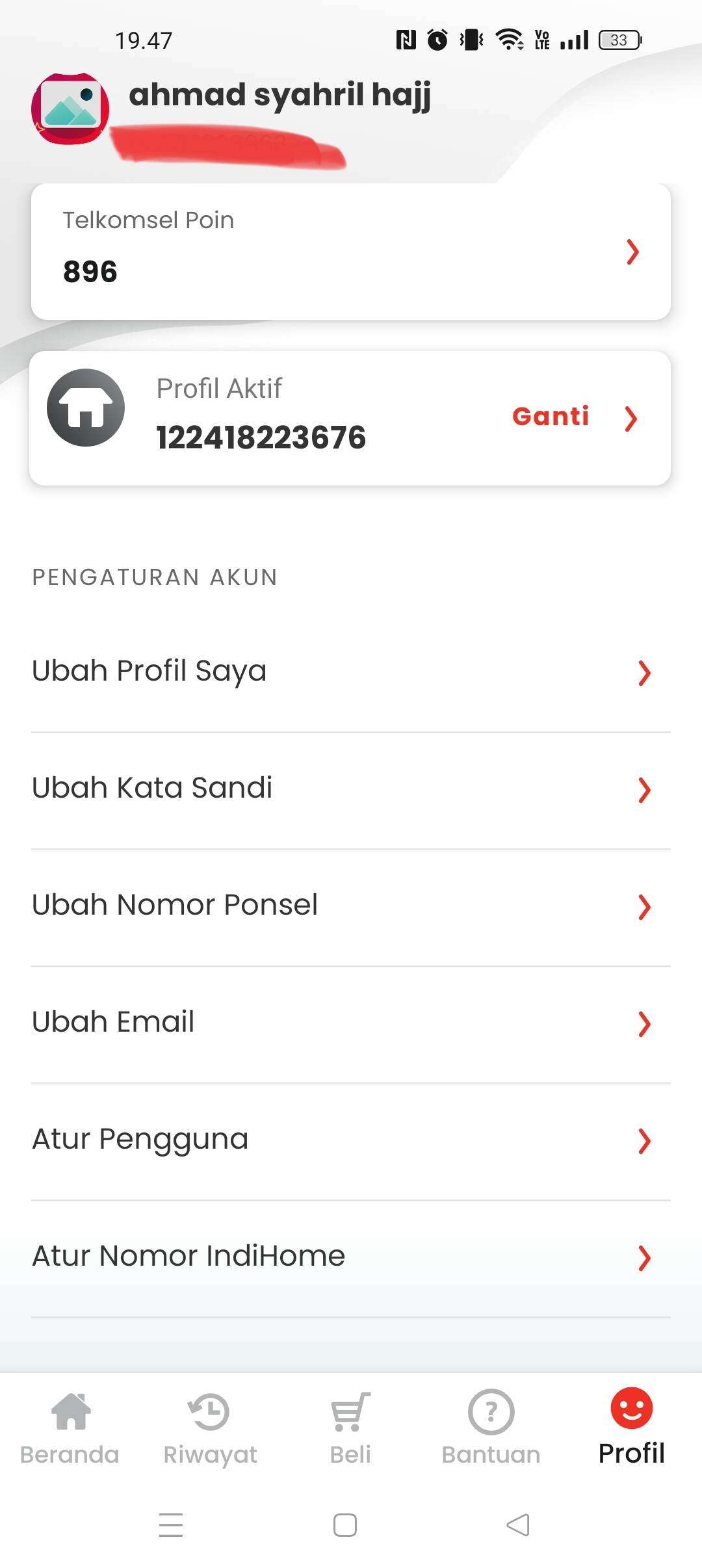
Task: Tap the system home button
Action: (x=345, y=1525)
